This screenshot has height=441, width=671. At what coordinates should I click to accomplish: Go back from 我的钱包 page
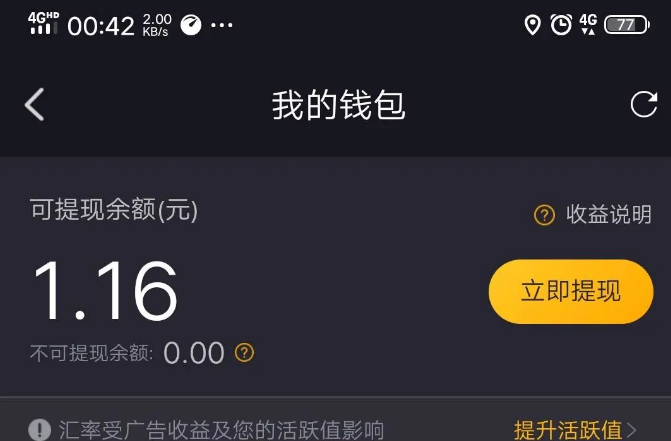click(35, 105)
